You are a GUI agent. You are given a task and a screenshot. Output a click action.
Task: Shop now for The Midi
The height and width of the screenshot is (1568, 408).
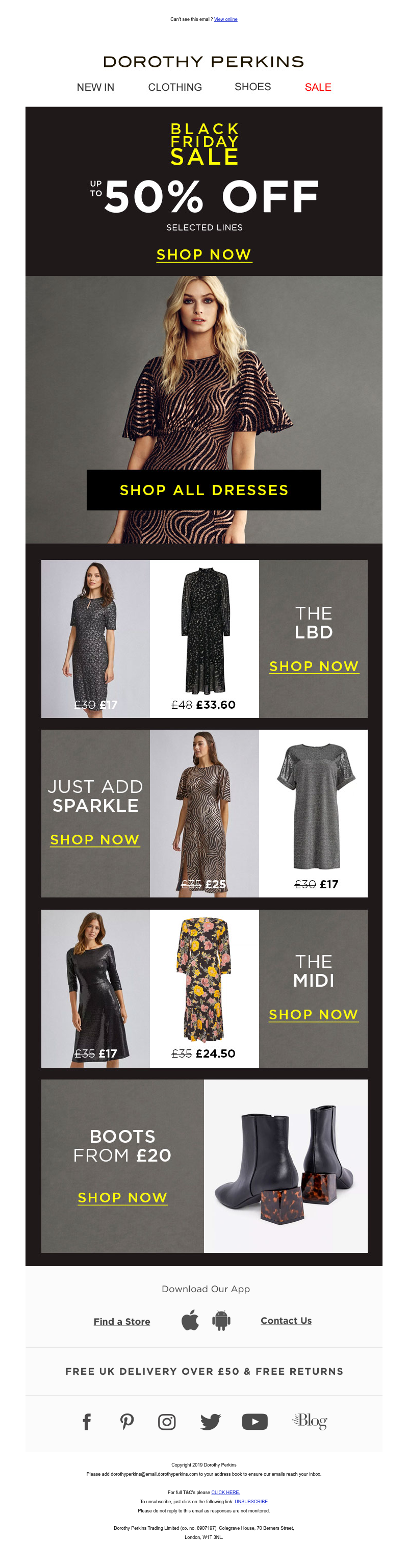[314, 1014]
